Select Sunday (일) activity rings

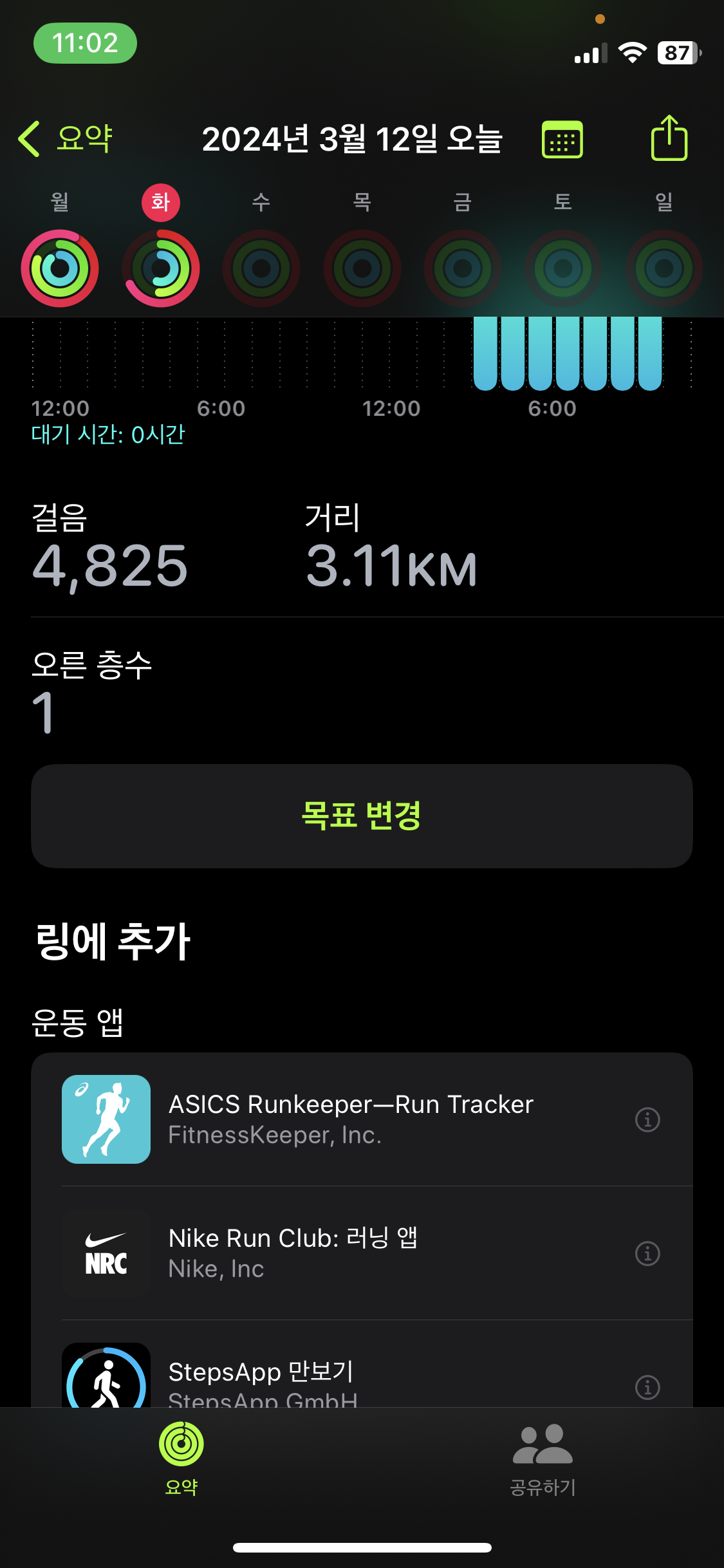click(x=664, y=268)
